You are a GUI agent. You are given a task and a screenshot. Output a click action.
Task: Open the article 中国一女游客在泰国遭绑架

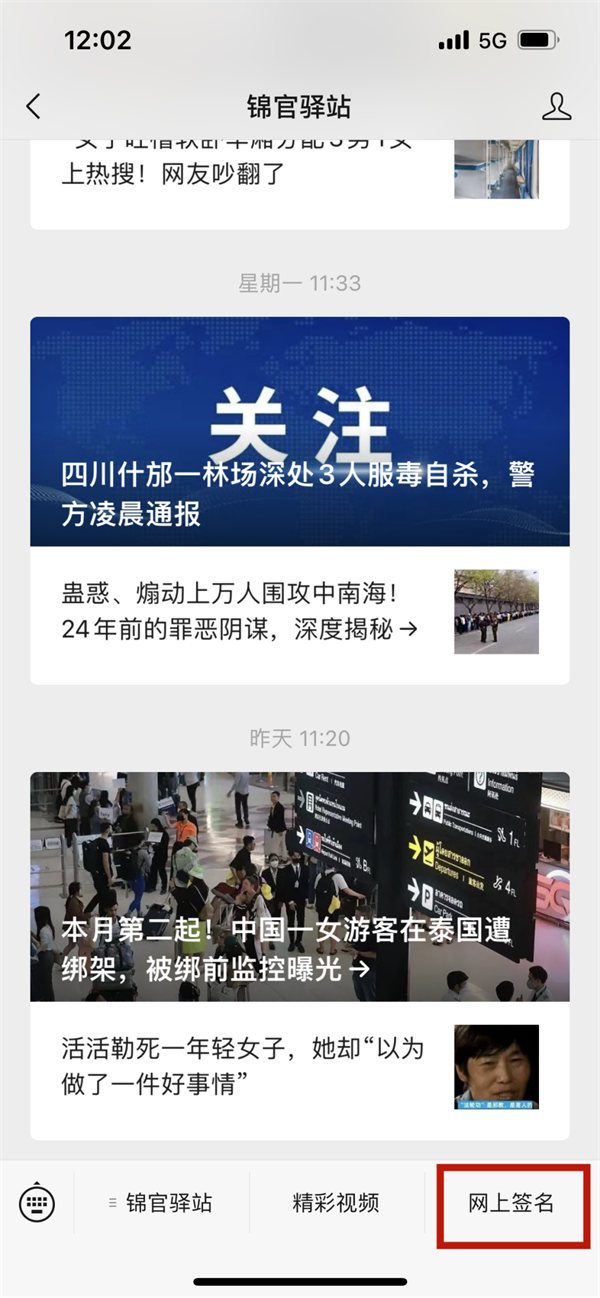coord(299,886)
